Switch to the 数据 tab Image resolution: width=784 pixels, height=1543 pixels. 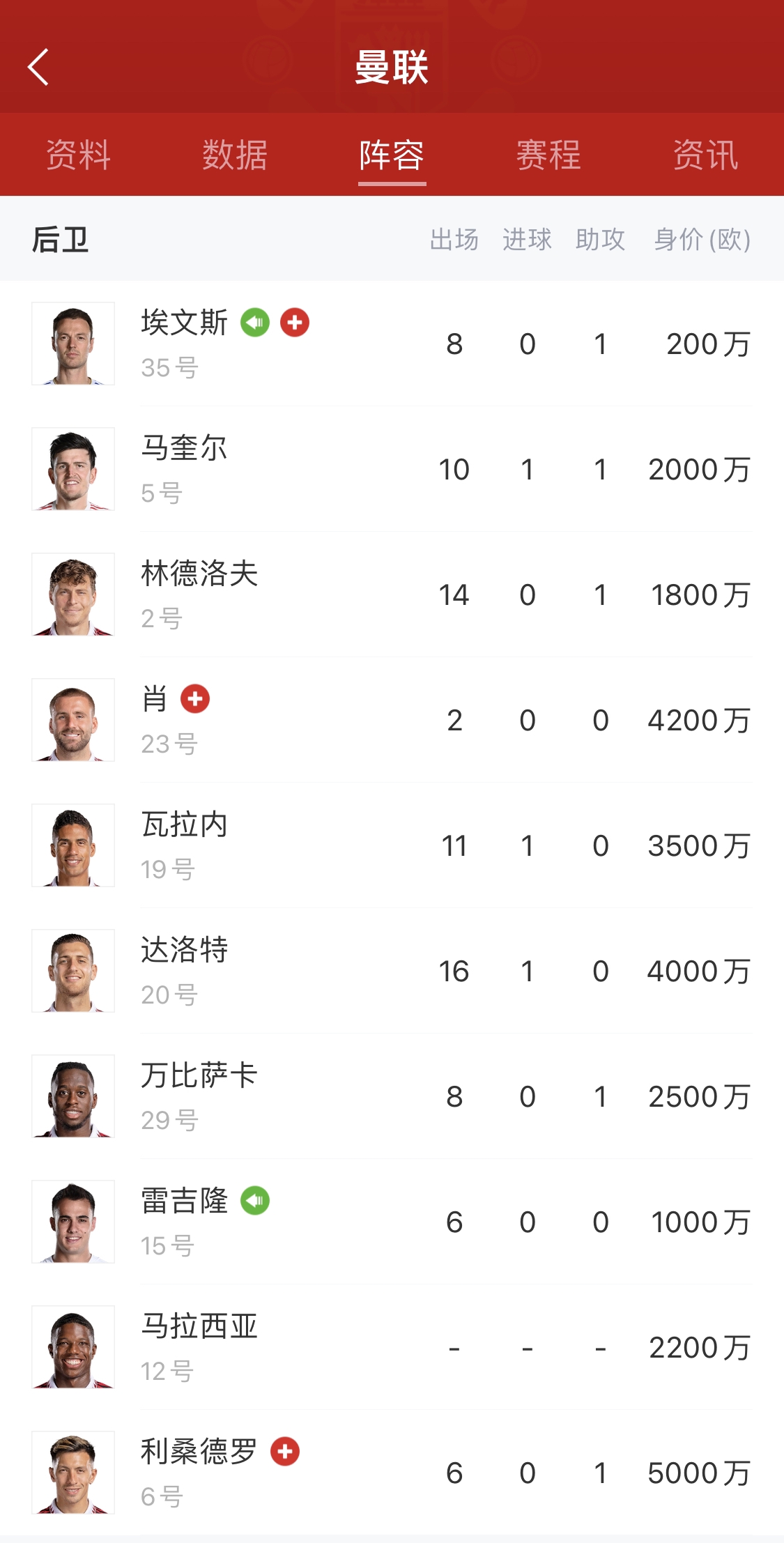click(x=235, y=155)
